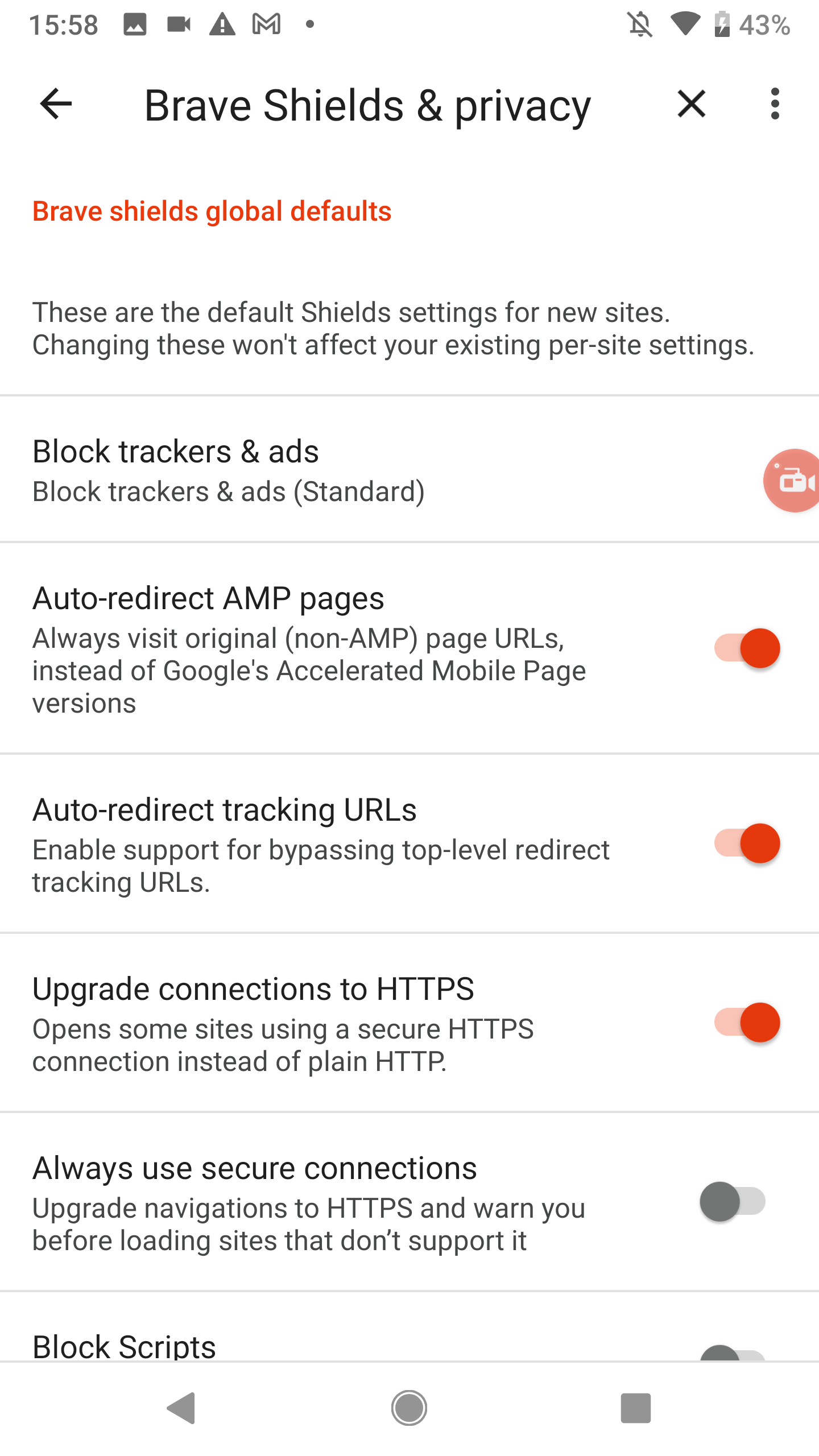Tap the Wi-Fi status bar icon

[x=685, y=24]
